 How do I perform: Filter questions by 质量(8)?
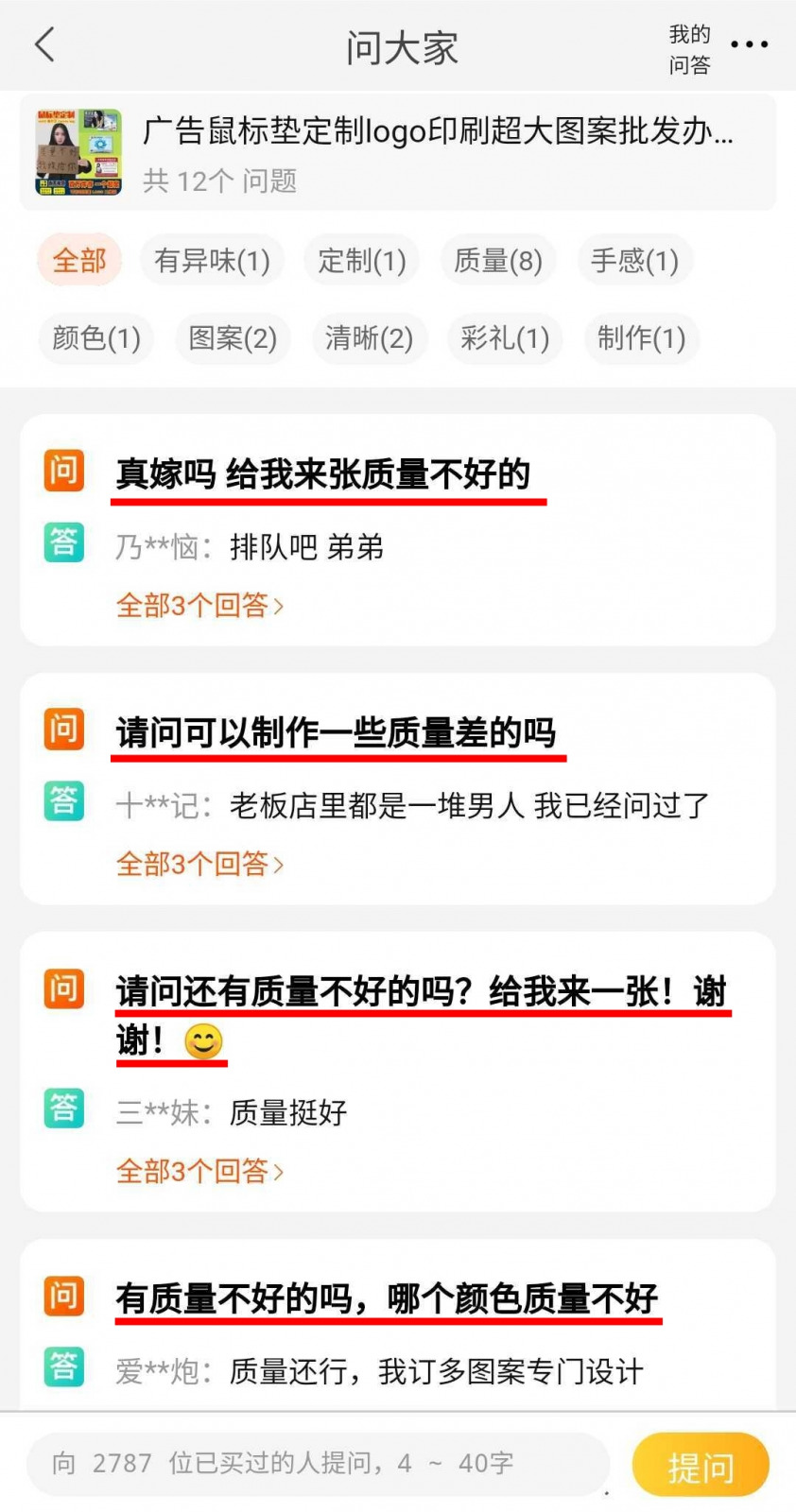pyautogui.click(x=498, y=260)
